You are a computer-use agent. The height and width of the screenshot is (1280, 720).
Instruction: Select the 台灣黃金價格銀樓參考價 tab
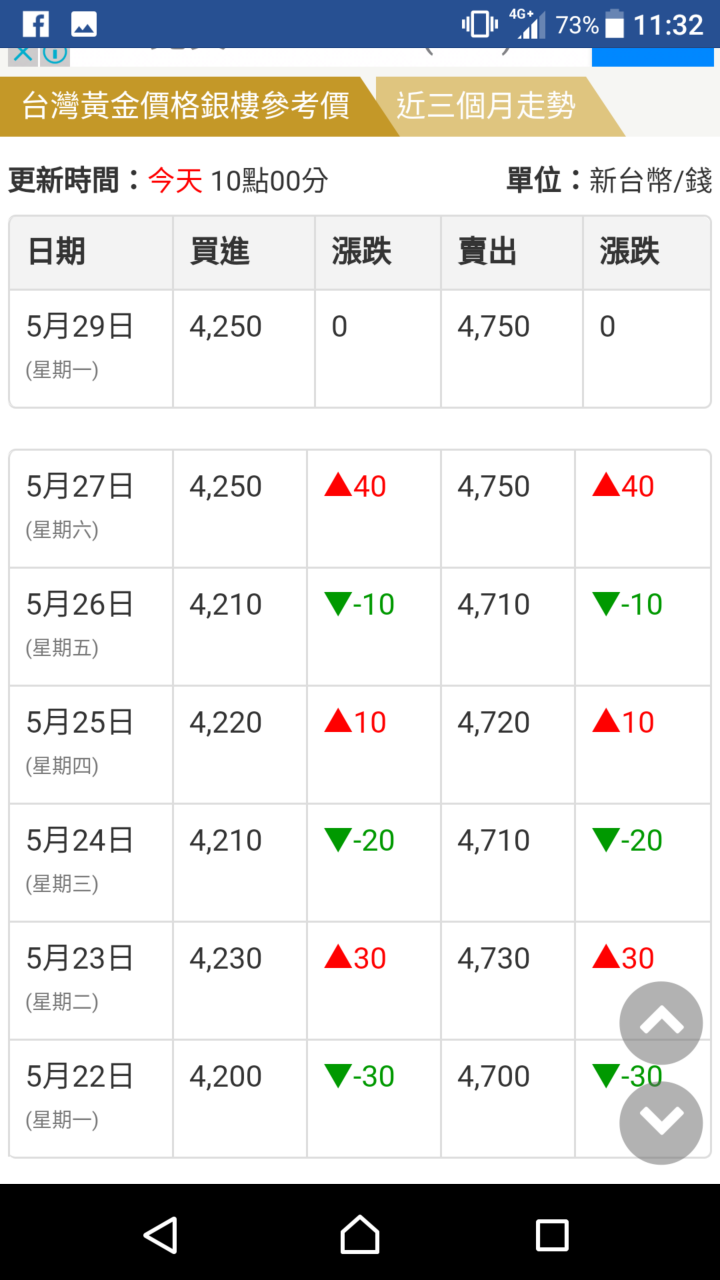tap(186, 106)
